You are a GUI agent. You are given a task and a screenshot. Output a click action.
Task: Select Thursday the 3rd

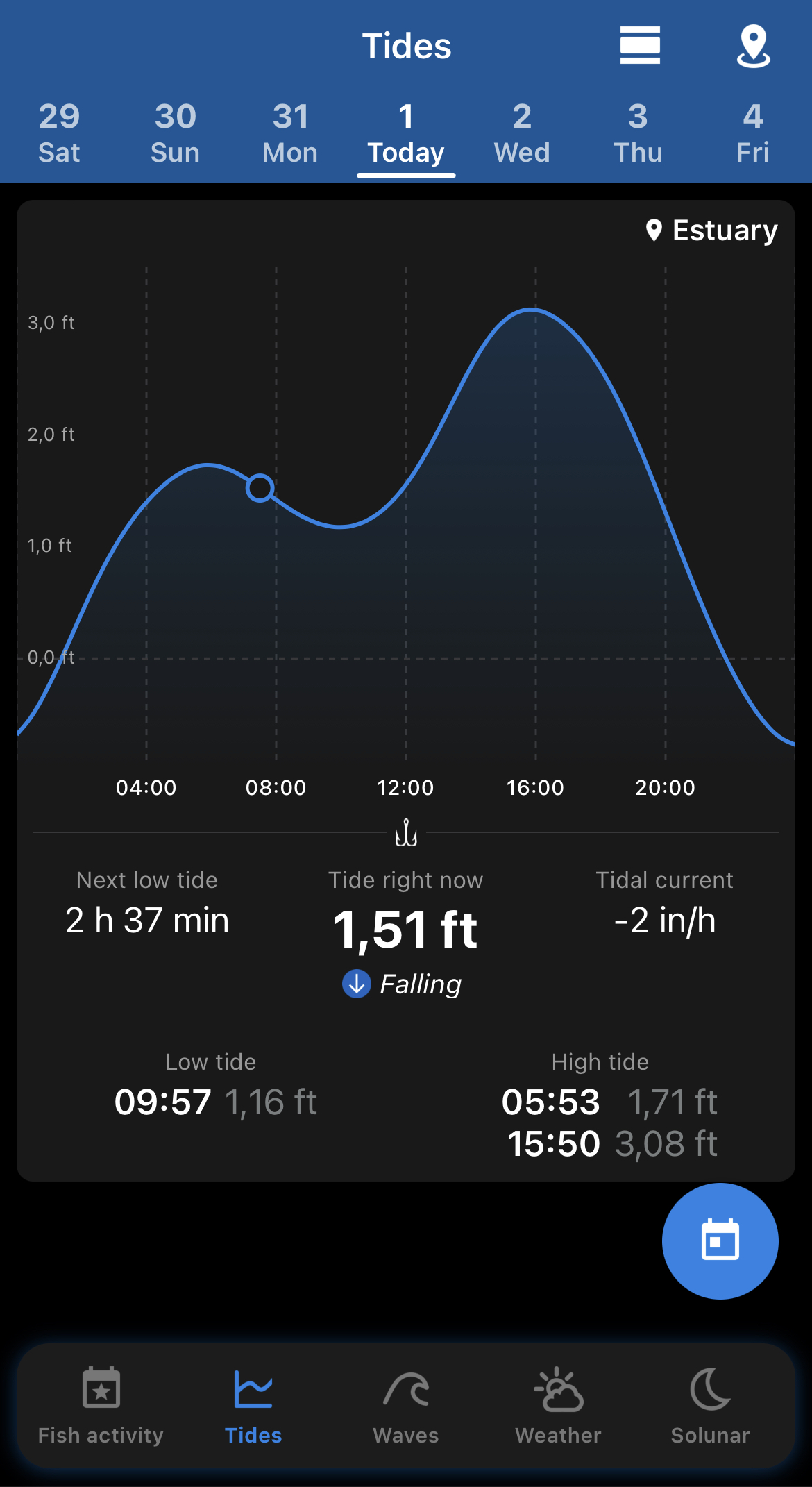638,133
